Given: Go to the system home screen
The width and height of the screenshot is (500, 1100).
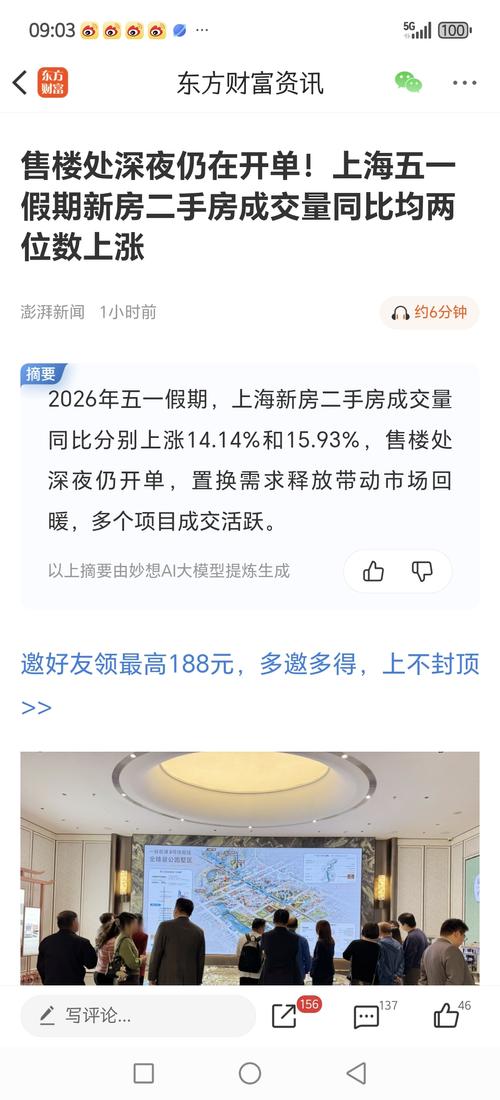Looking at the screenshot, I should (x=250, y=1073).
